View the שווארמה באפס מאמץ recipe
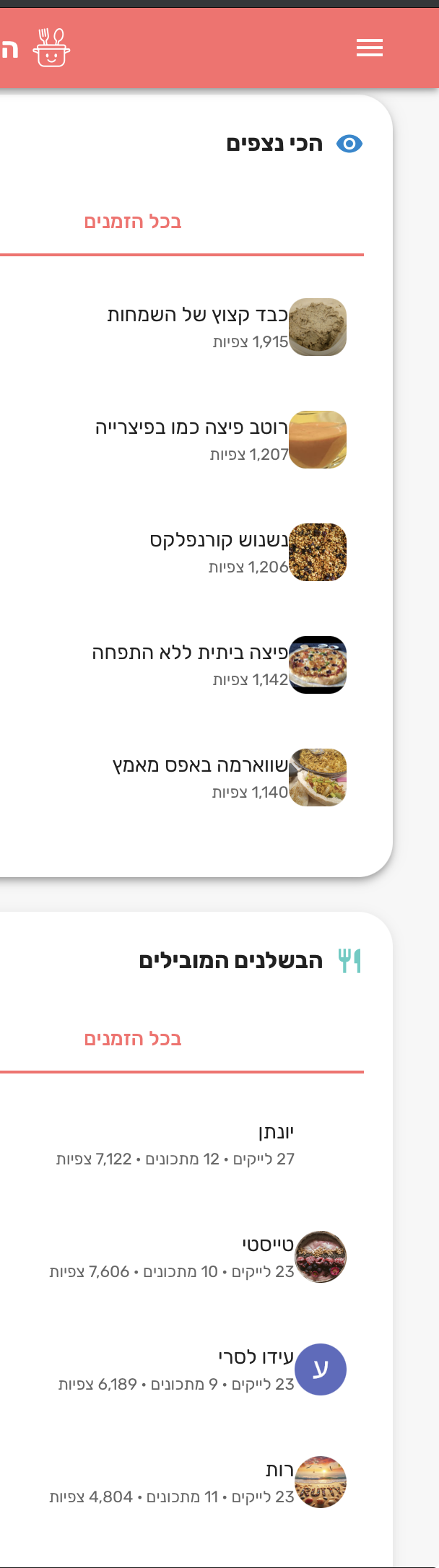This screenshot has height=1568, width=439. click(200, 766)
